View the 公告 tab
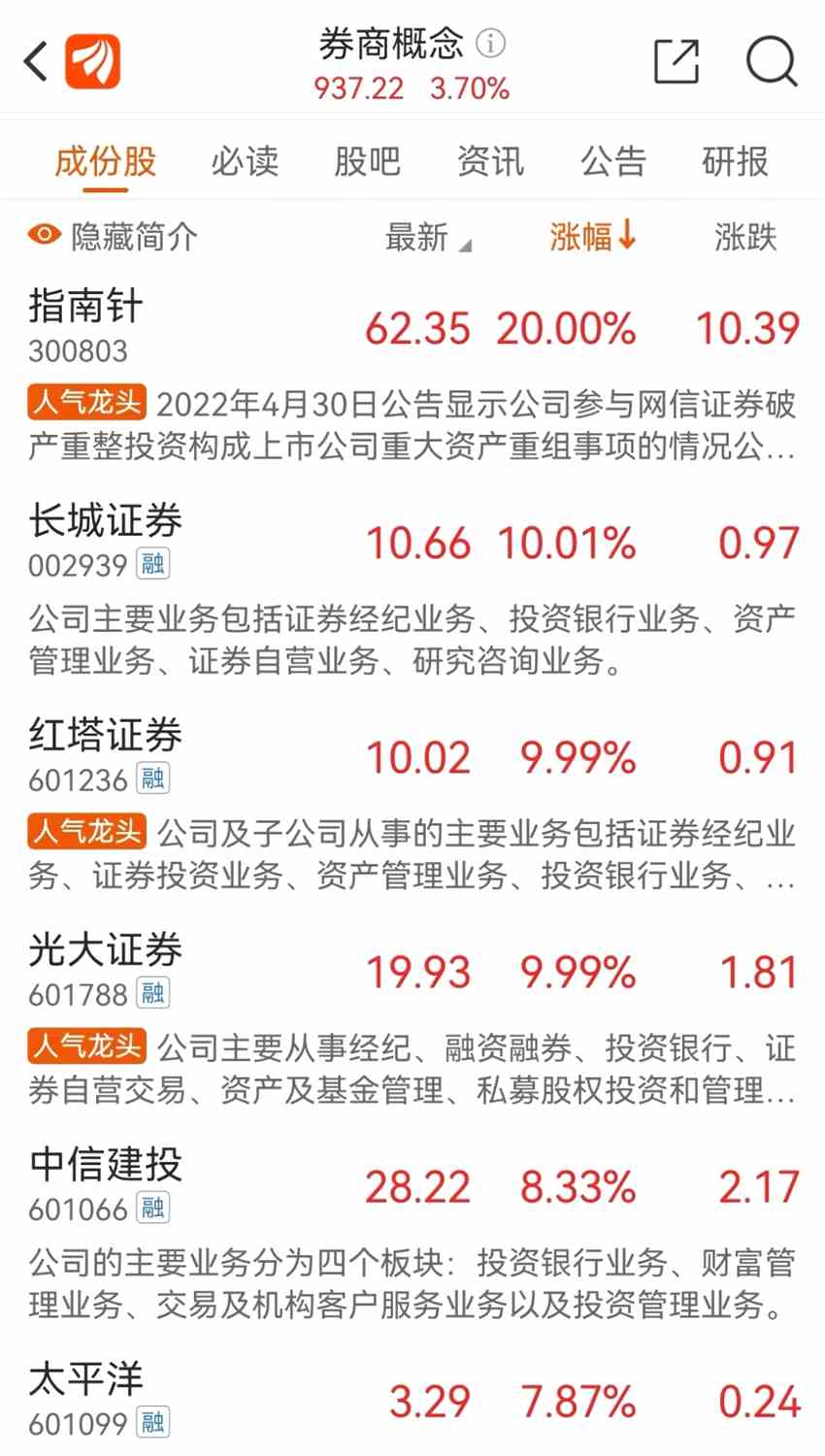 click(612, 161)
